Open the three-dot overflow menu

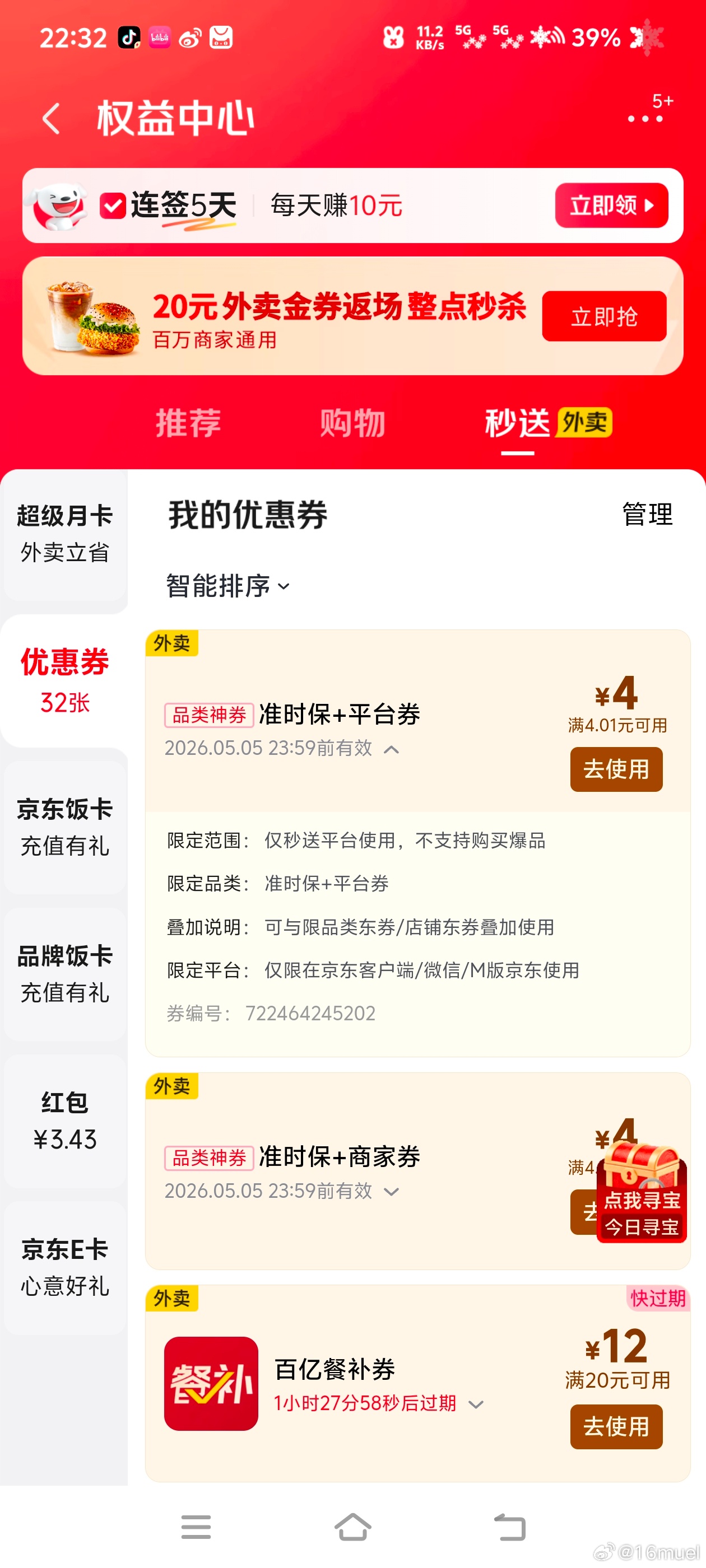pyautogui.click(x=645, y=118)
